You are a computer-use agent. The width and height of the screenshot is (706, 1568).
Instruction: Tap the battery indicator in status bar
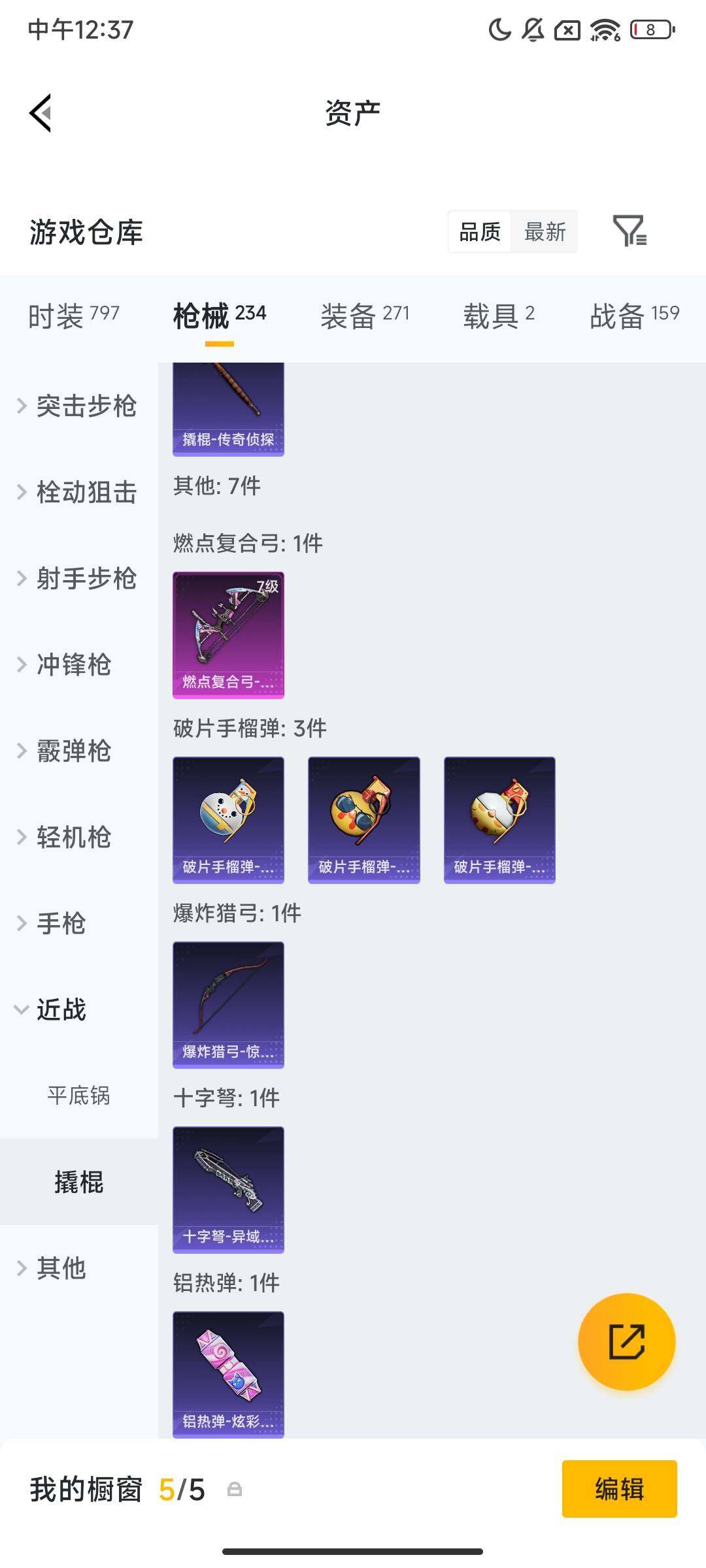[x=652, y=29]
